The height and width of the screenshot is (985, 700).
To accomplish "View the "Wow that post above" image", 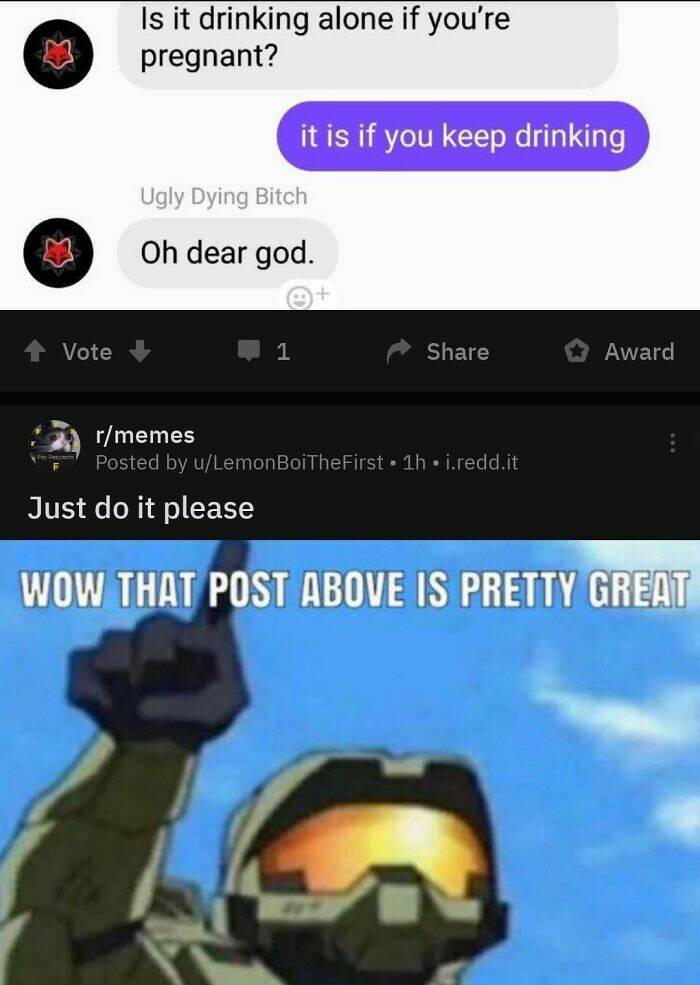I will [350, 760].
